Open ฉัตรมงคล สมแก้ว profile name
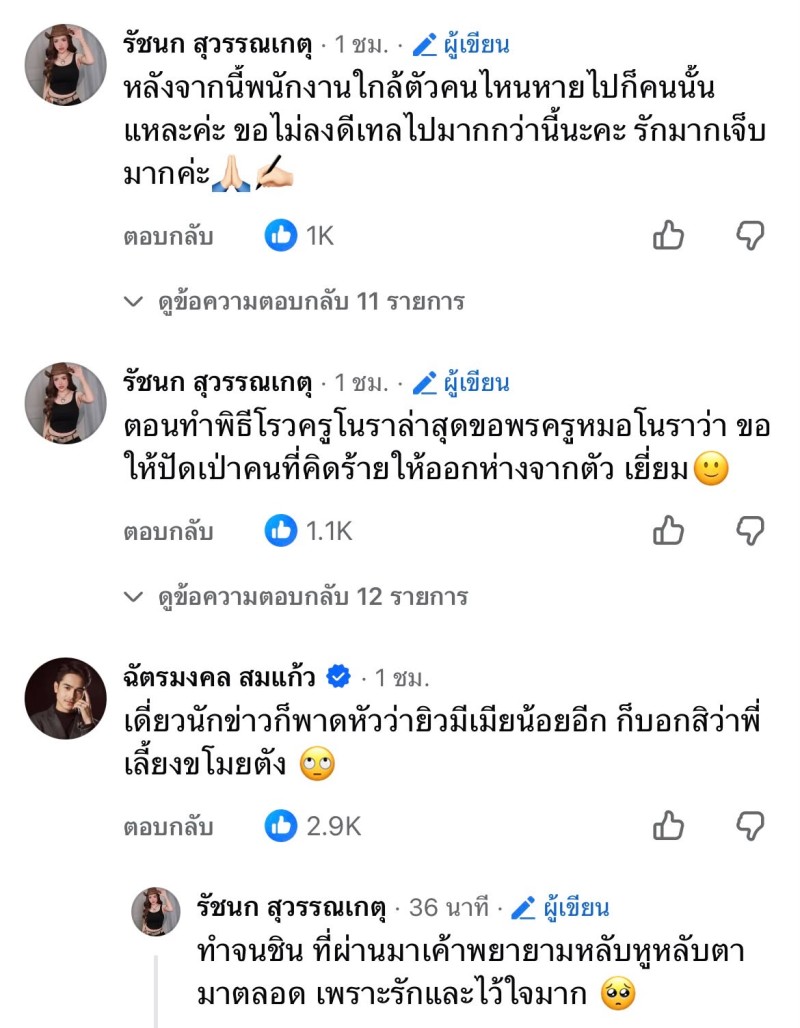Image resolution: width=800 pixels, height=1028 pixels. [219, 677]
